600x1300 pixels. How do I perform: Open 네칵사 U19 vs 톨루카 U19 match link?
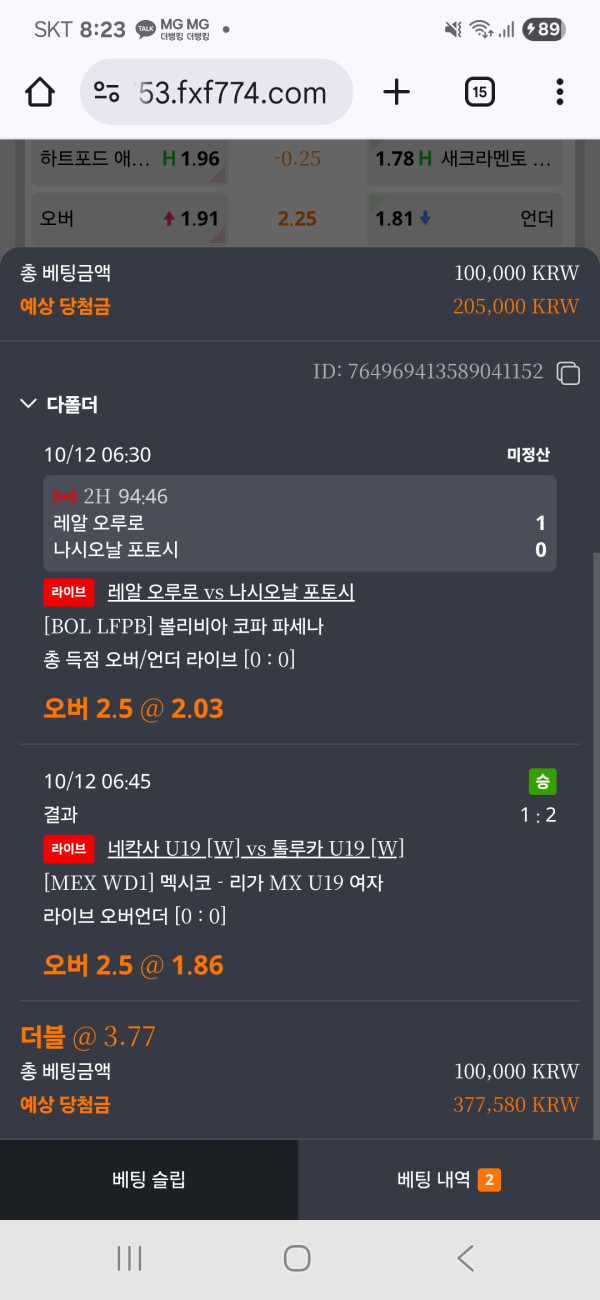click(x=255, y=849)
